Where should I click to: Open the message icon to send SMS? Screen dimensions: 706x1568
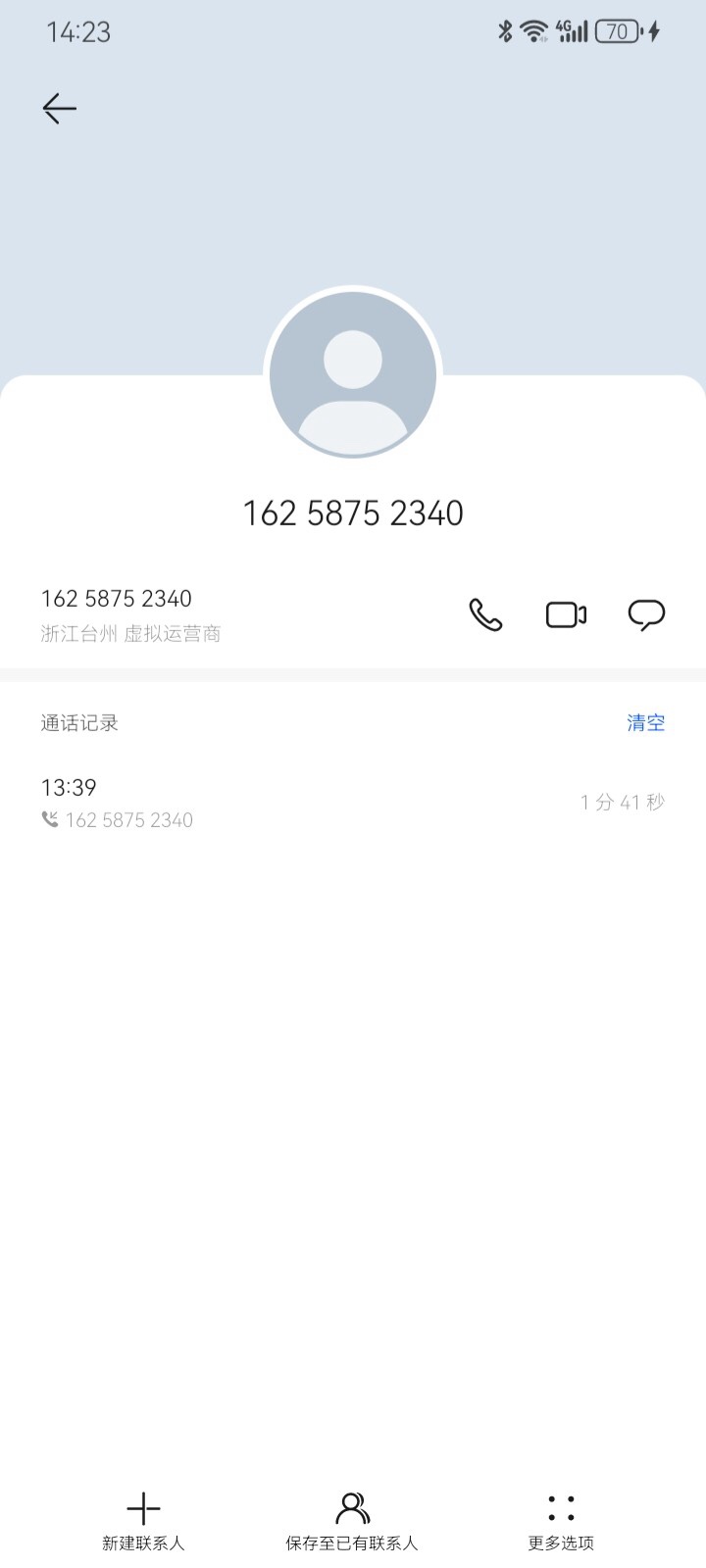[x=646, y=614]
